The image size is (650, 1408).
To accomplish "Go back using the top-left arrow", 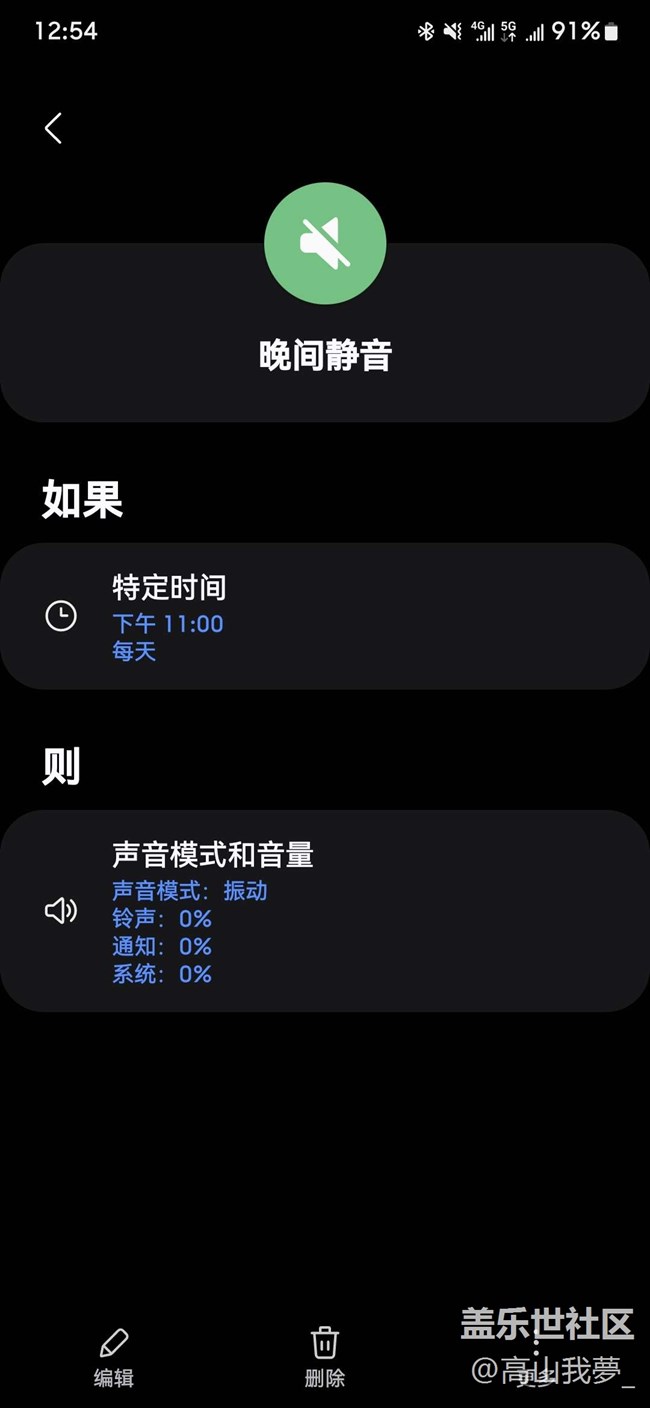I will tap(53, 128).
